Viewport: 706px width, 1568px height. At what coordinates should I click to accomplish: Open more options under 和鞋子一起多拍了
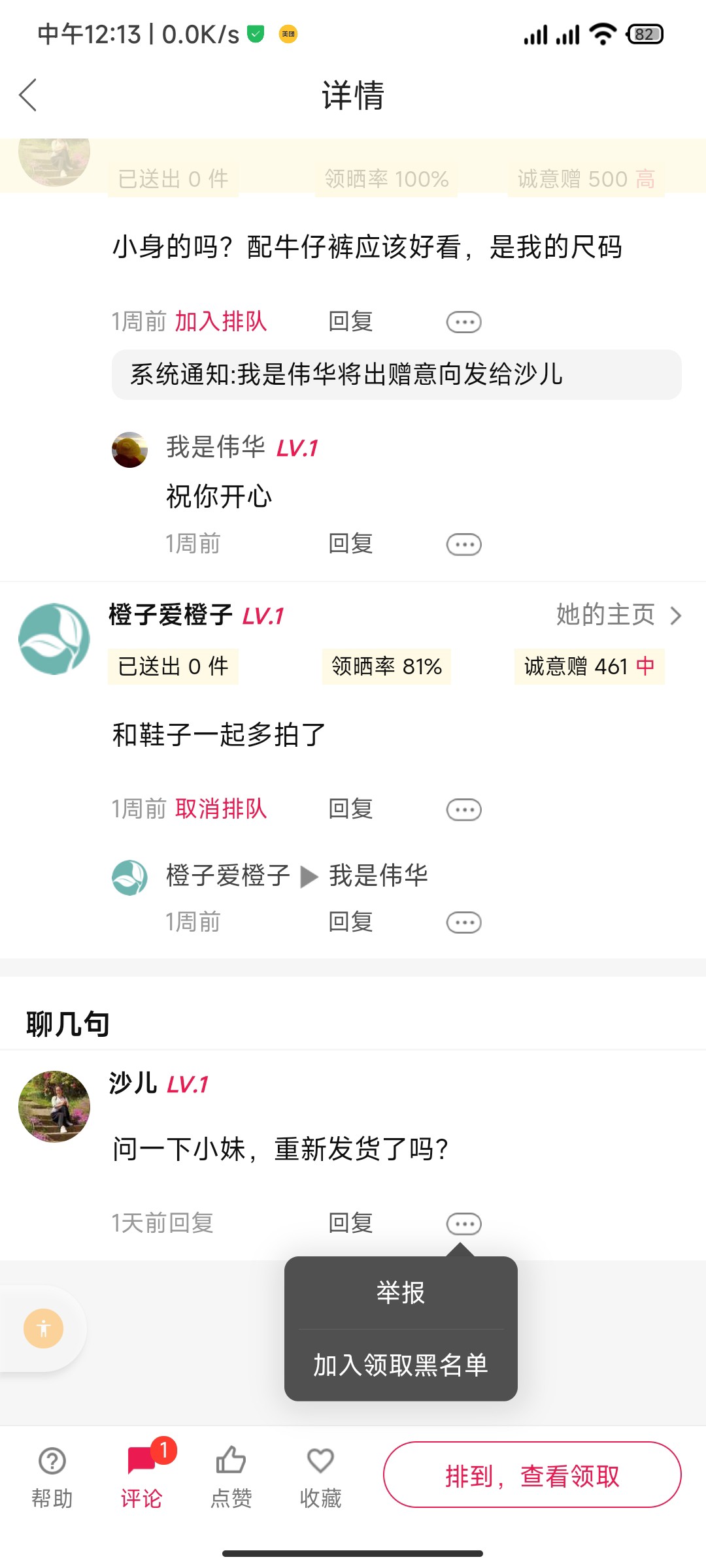coord(463,809)
